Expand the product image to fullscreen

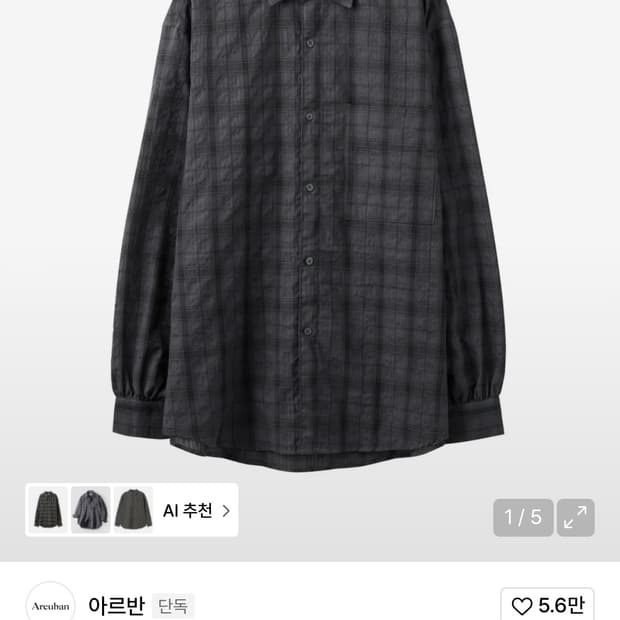[x=575, y=517]
